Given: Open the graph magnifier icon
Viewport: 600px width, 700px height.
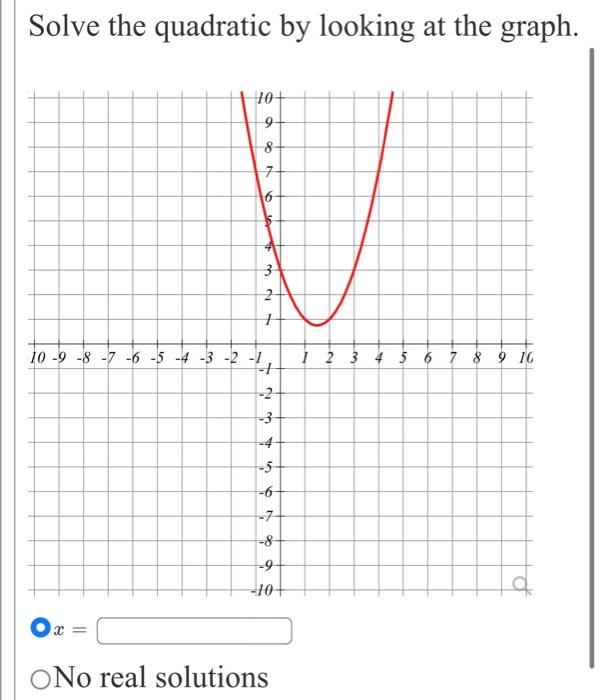Looking at the screenshot, I should click(521, 585).
